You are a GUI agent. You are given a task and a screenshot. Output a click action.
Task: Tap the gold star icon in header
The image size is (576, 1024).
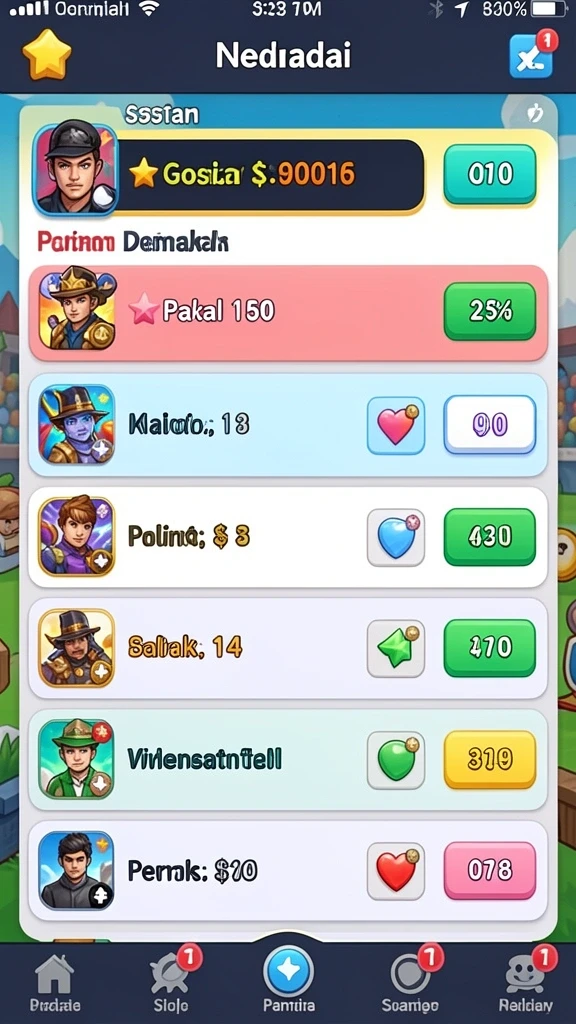(x=46, y=54)
